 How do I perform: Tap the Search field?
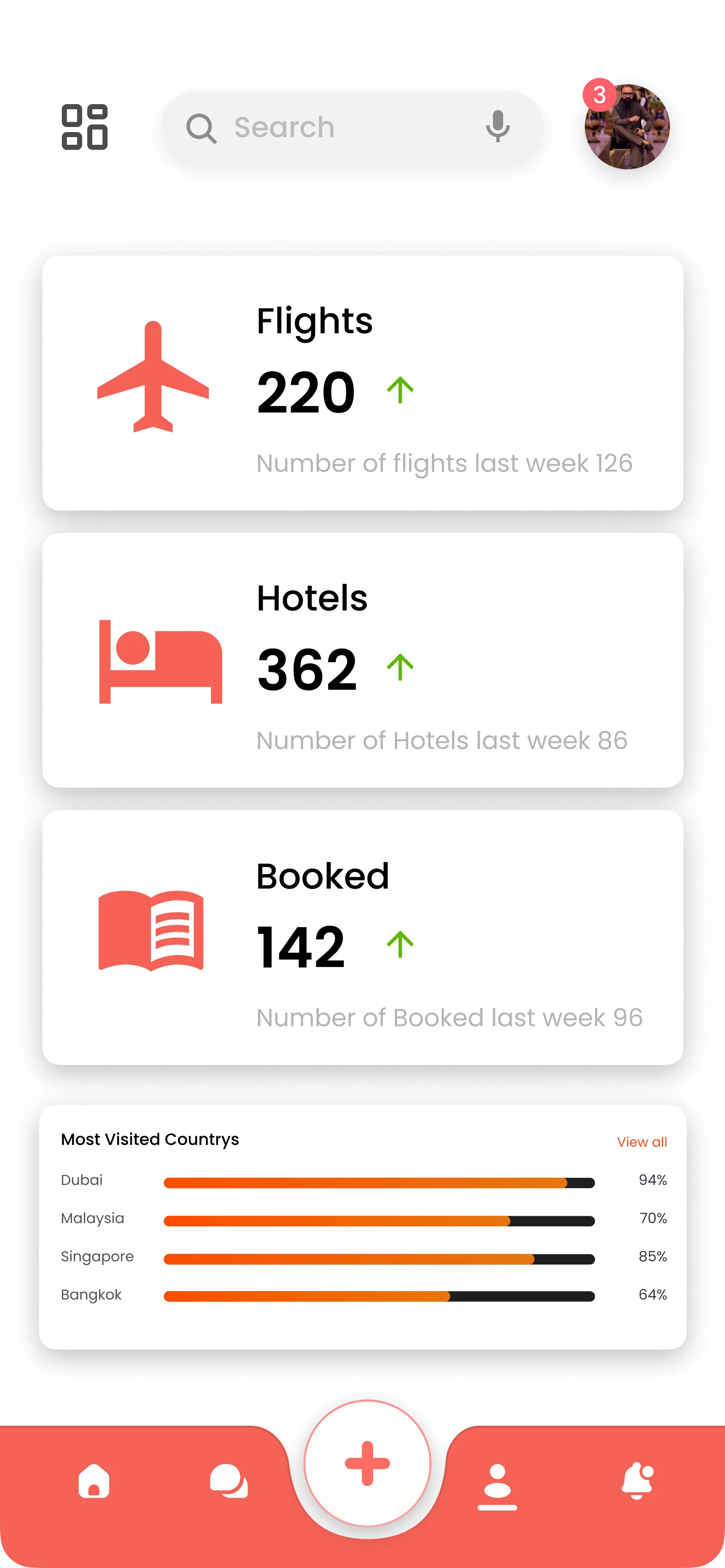[x=341, y=128]
